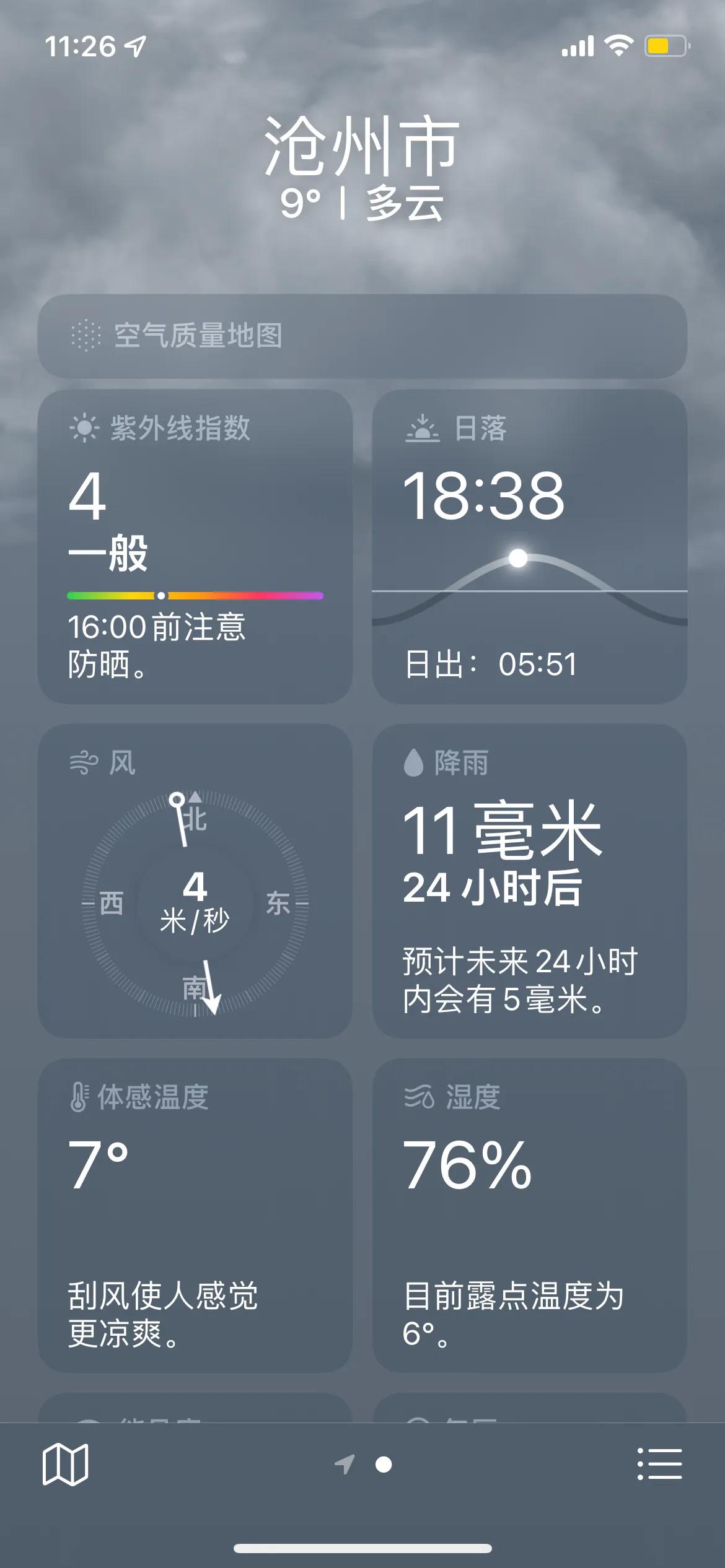Select the city page indicator dots

364,1465
